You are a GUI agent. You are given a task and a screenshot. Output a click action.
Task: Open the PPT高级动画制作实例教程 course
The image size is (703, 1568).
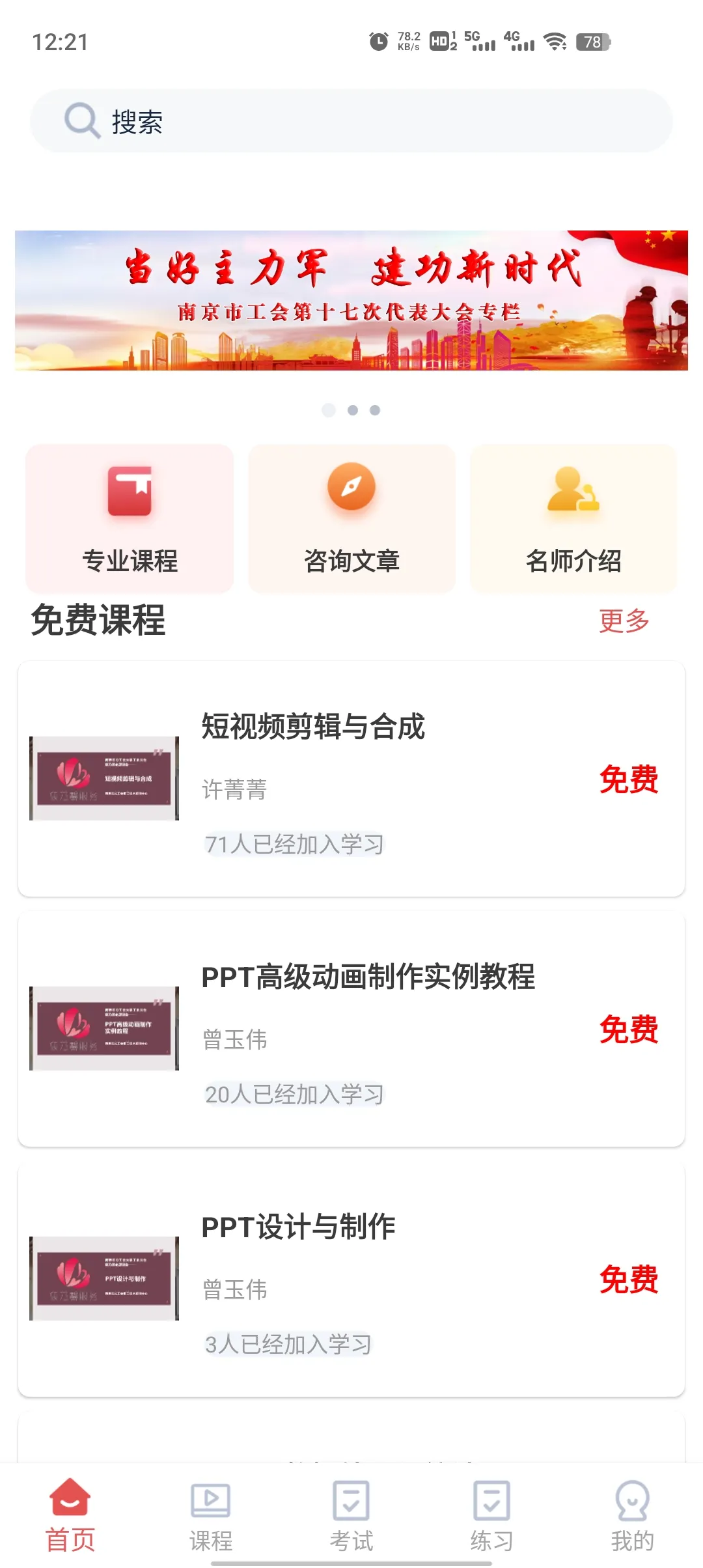(x=351, y=1029)
